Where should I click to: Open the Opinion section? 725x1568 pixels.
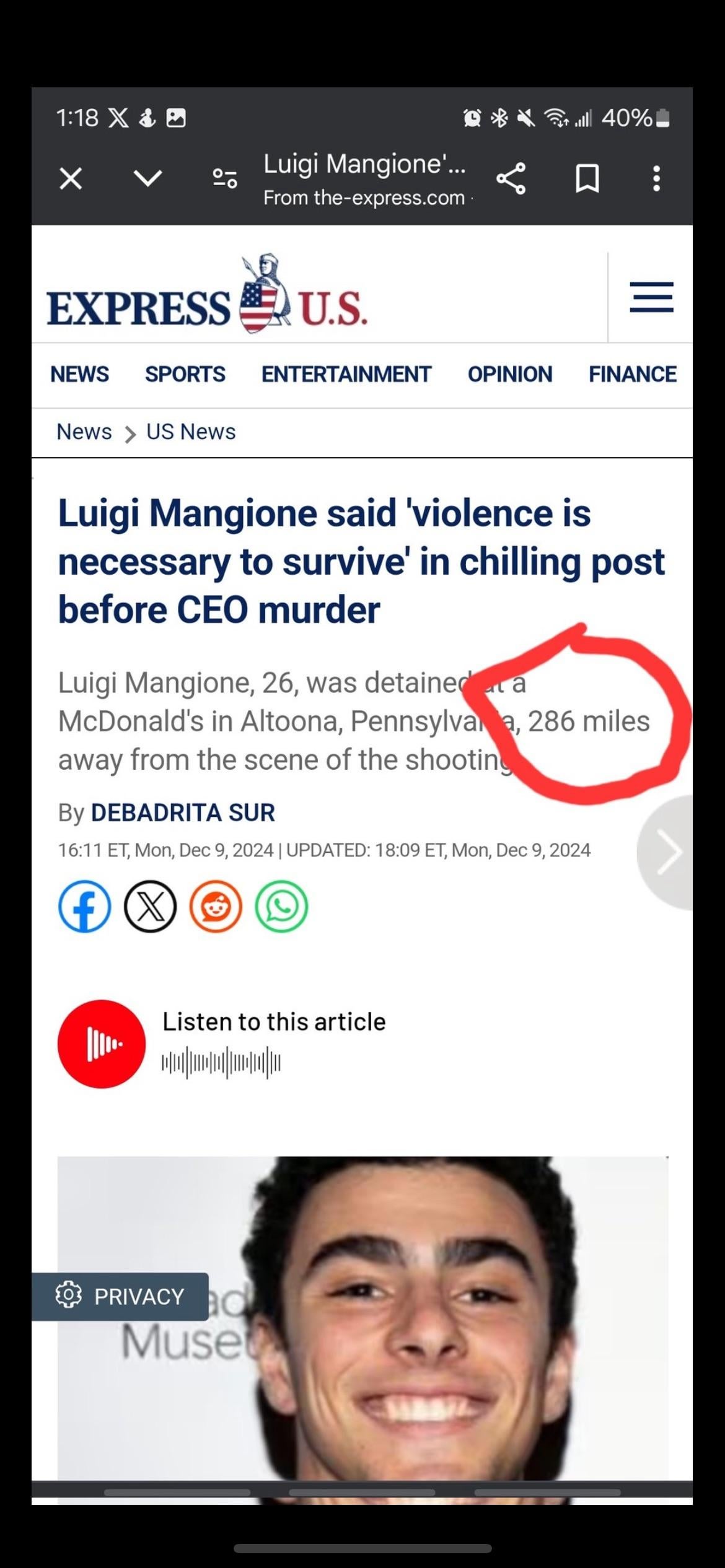point(509,374)
